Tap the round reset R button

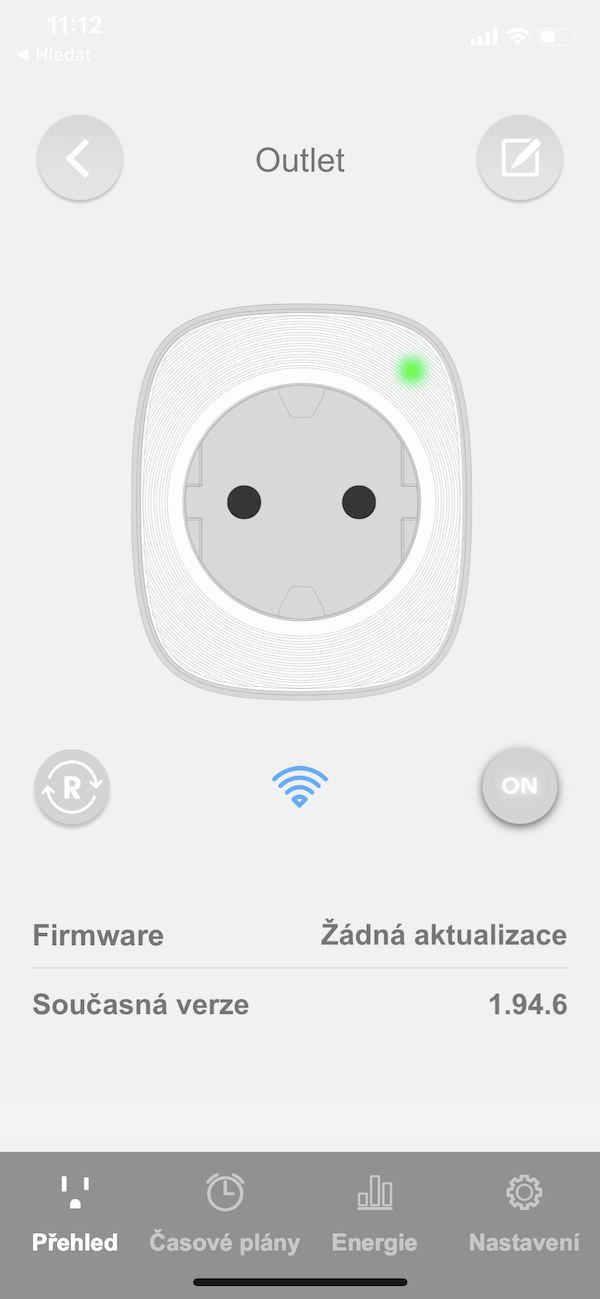(72, 787)
